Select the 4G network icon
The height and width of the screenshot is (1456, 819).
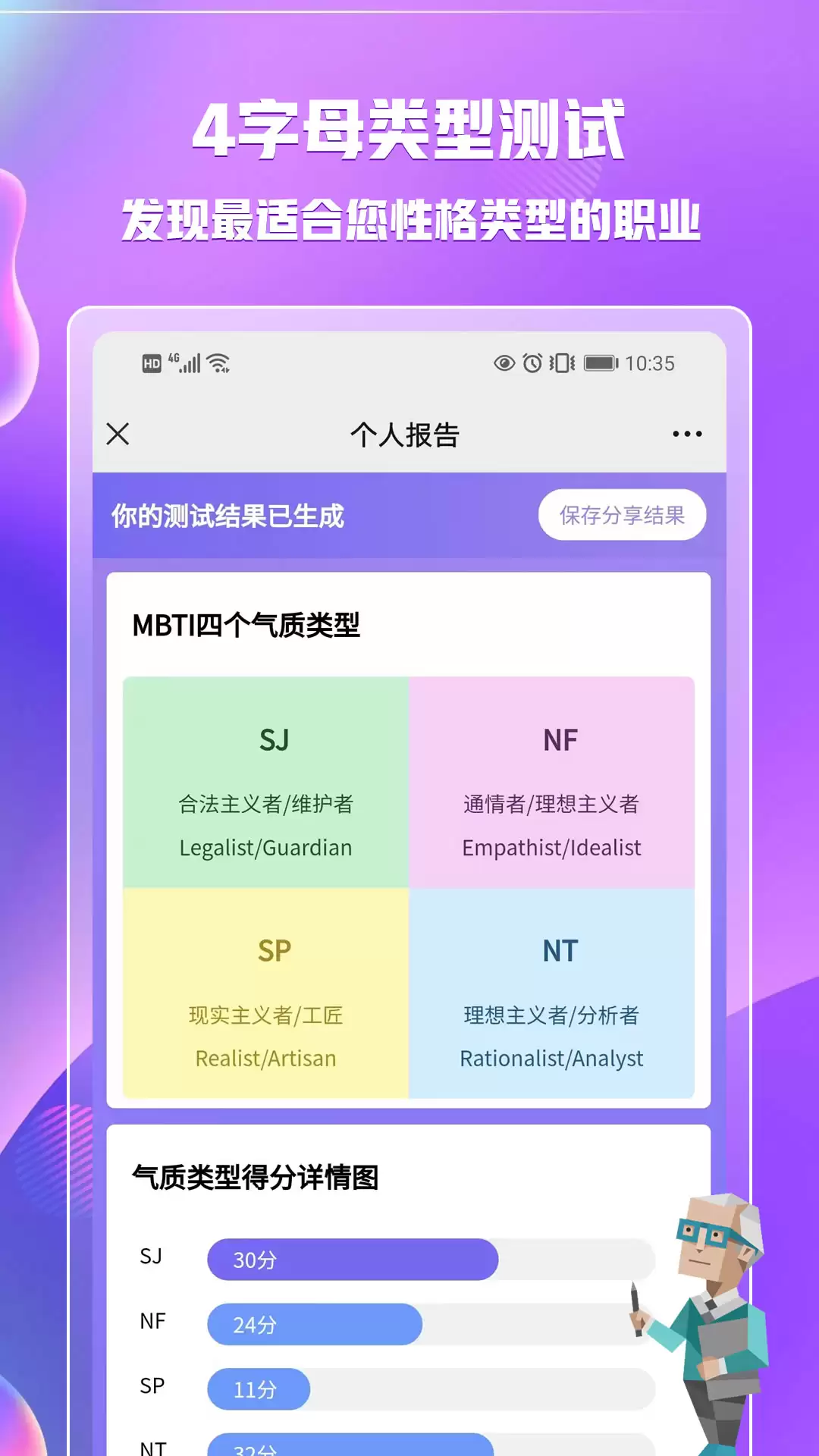point(174,358)
